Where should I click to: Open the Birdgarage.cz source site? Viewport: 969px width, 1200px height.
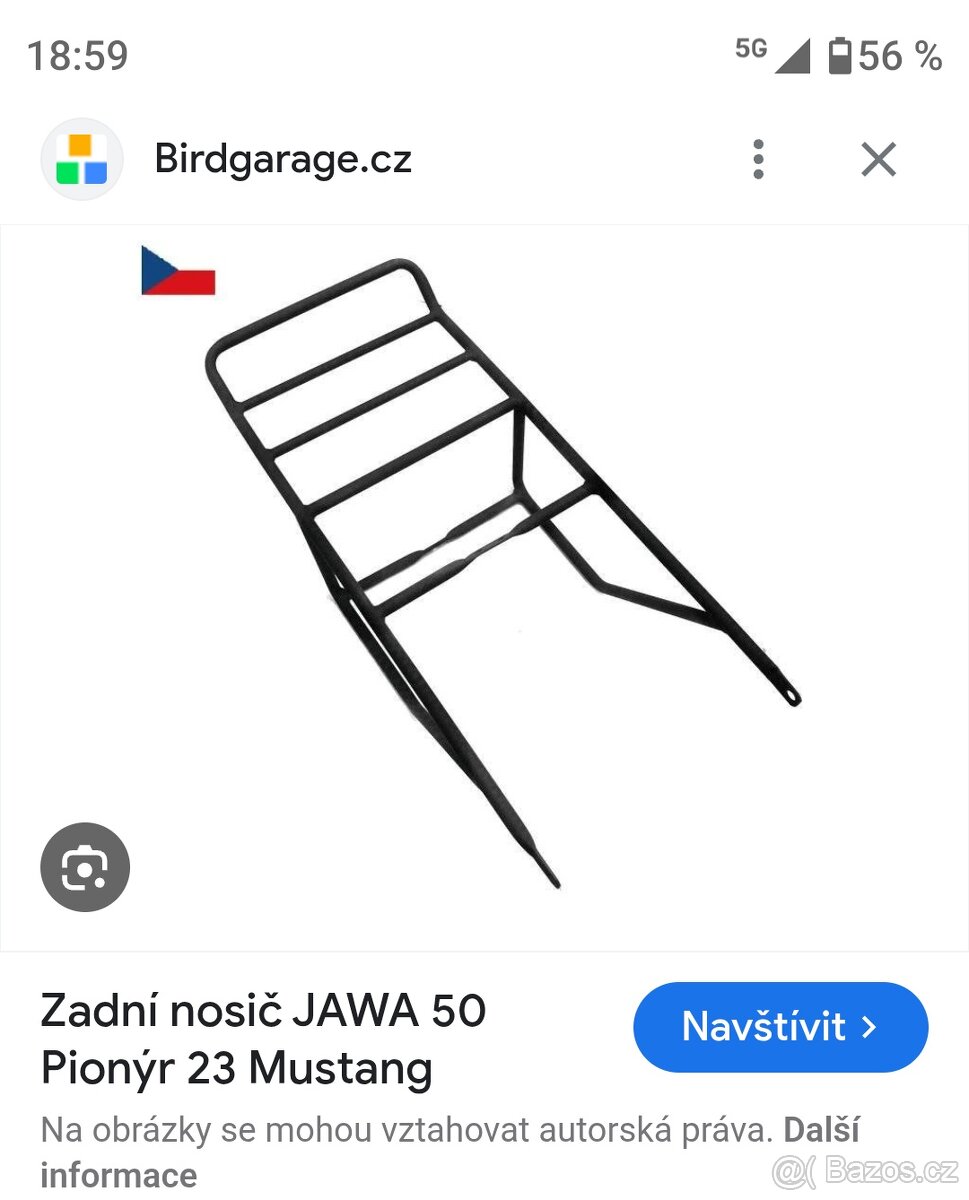(x=283, y=159)
